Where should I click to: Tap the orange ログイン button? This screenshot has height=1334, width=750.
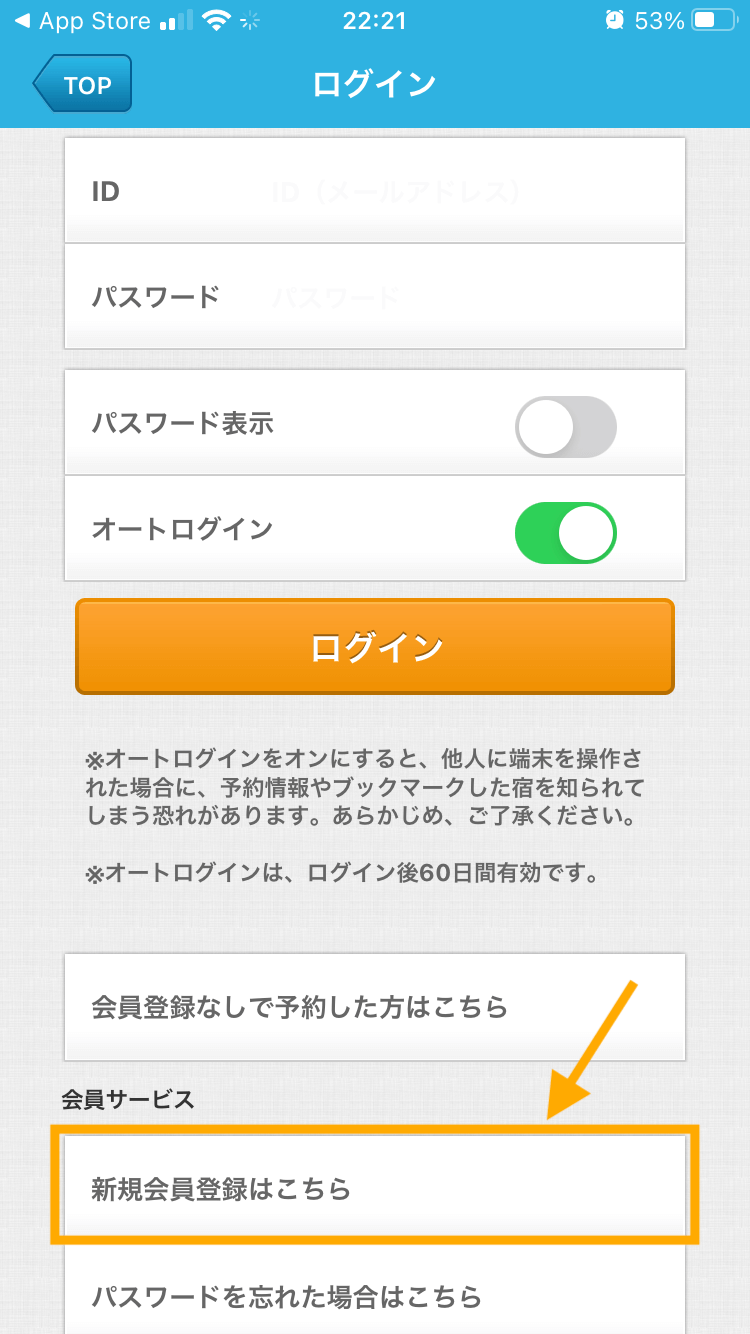(x=375, y=647)
